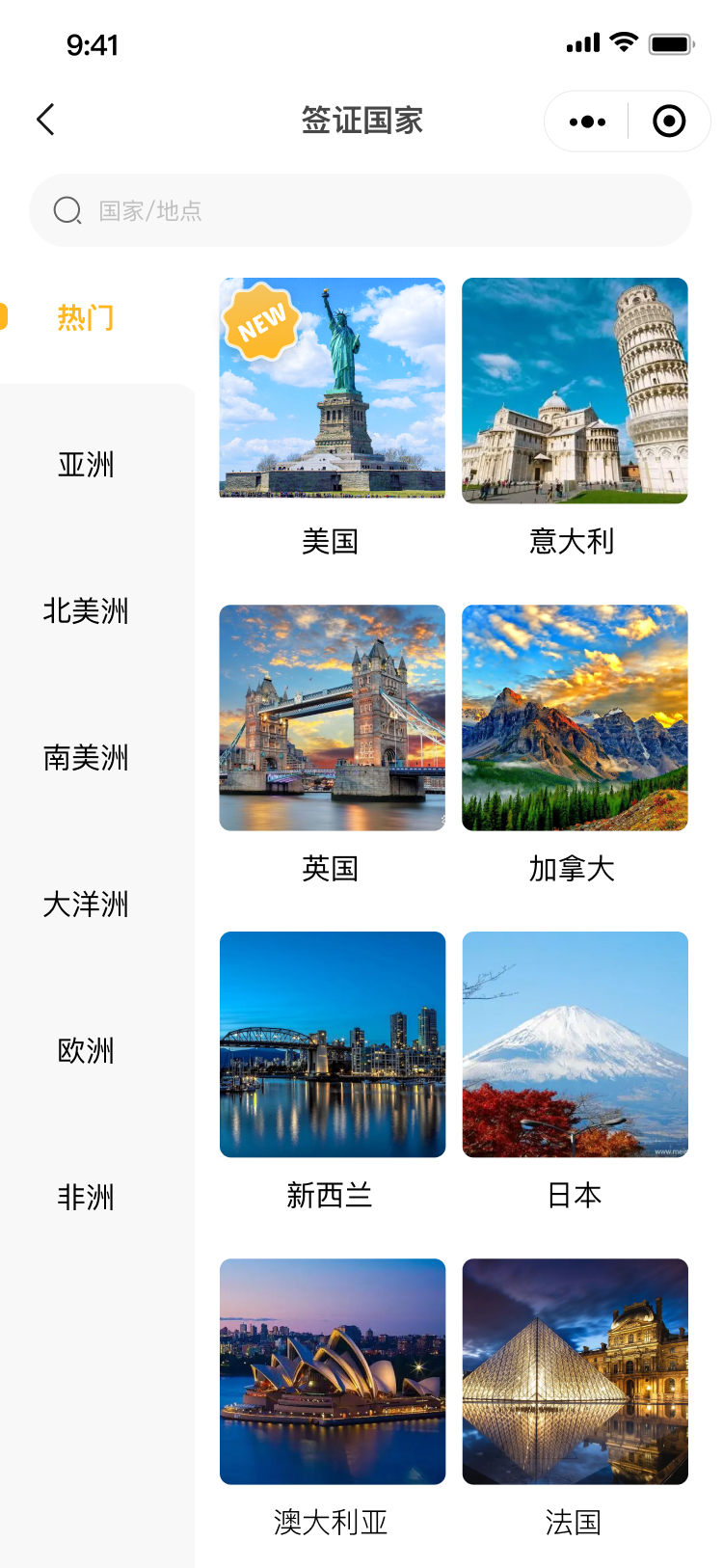
Task: Tap the back arrow icon
Action: point(44,120)
